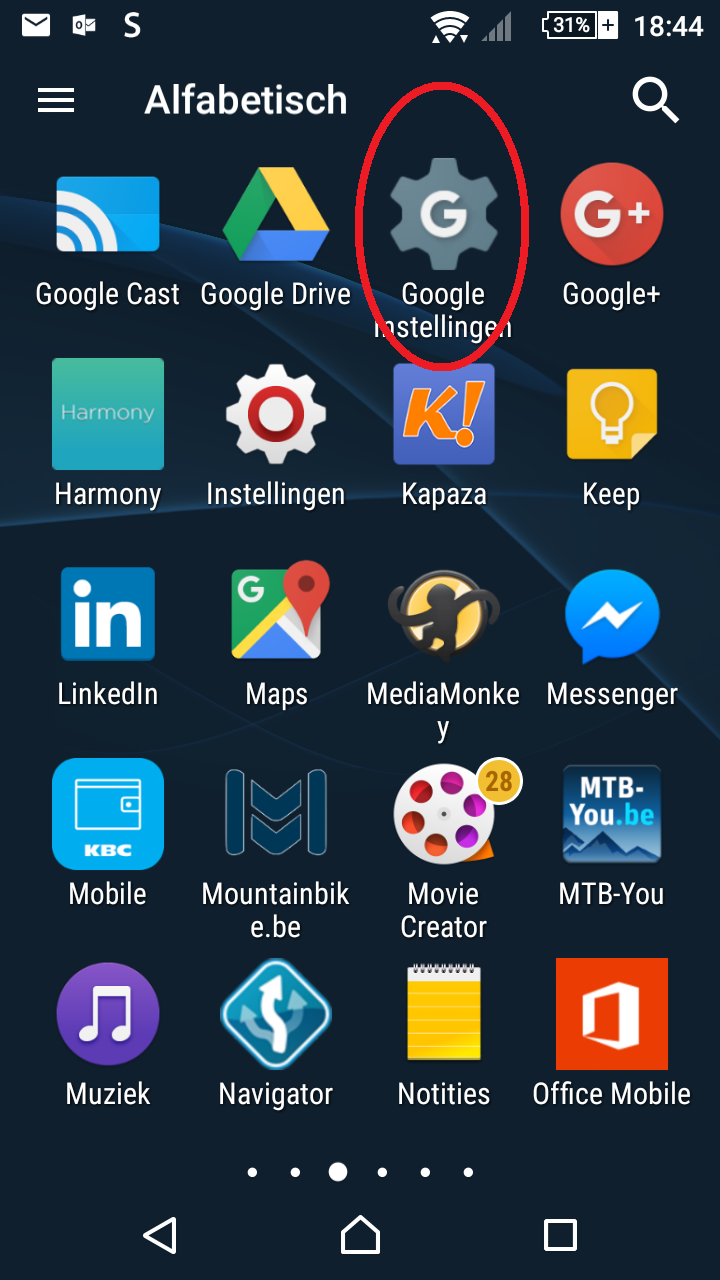Open Google Instellingen

coord(443,217)
